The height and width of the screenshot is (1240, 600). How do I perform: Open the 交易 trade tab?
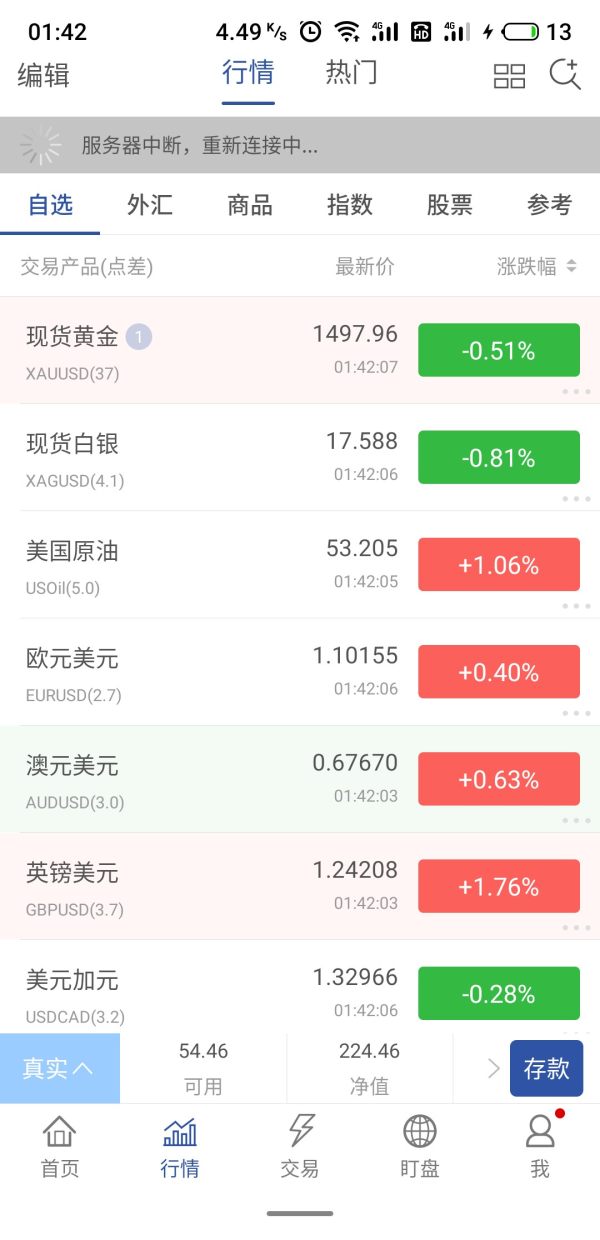300,1147
